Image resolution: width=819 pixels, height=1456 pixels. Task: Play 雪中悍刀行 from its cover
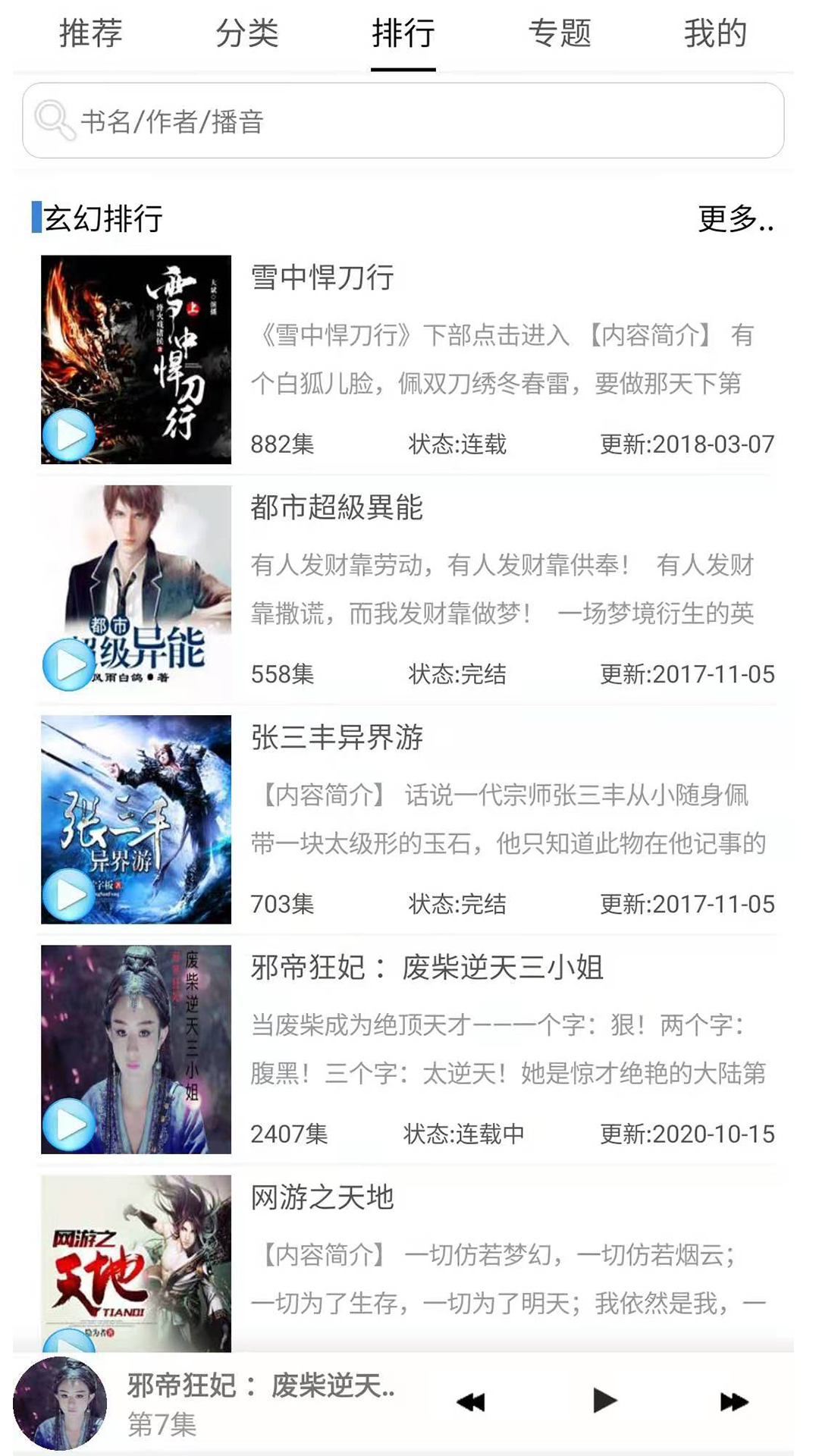point(69,435)
